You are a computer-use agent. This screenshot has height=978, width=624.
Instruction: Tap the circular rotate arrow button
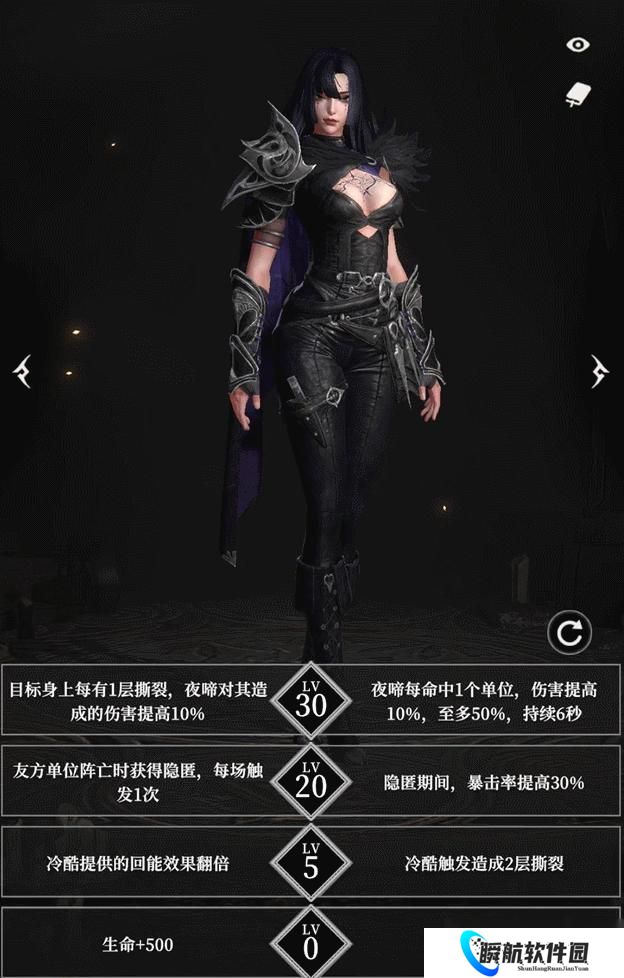point(570,633)
